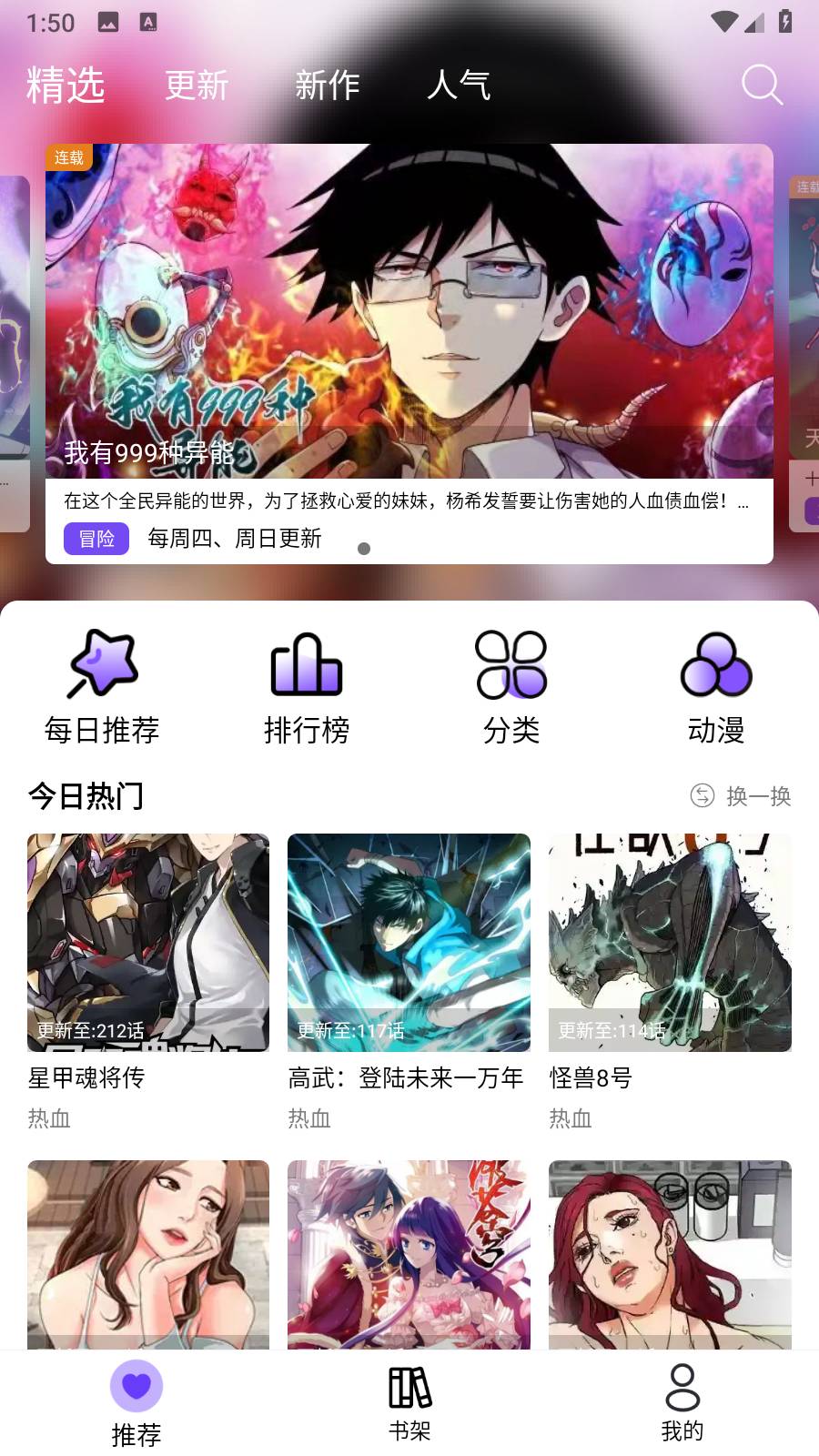This screenshot has width=819, height=1456.
Task: Open 高武：登陆未来一万年 comic
Action: pos(409,944)
